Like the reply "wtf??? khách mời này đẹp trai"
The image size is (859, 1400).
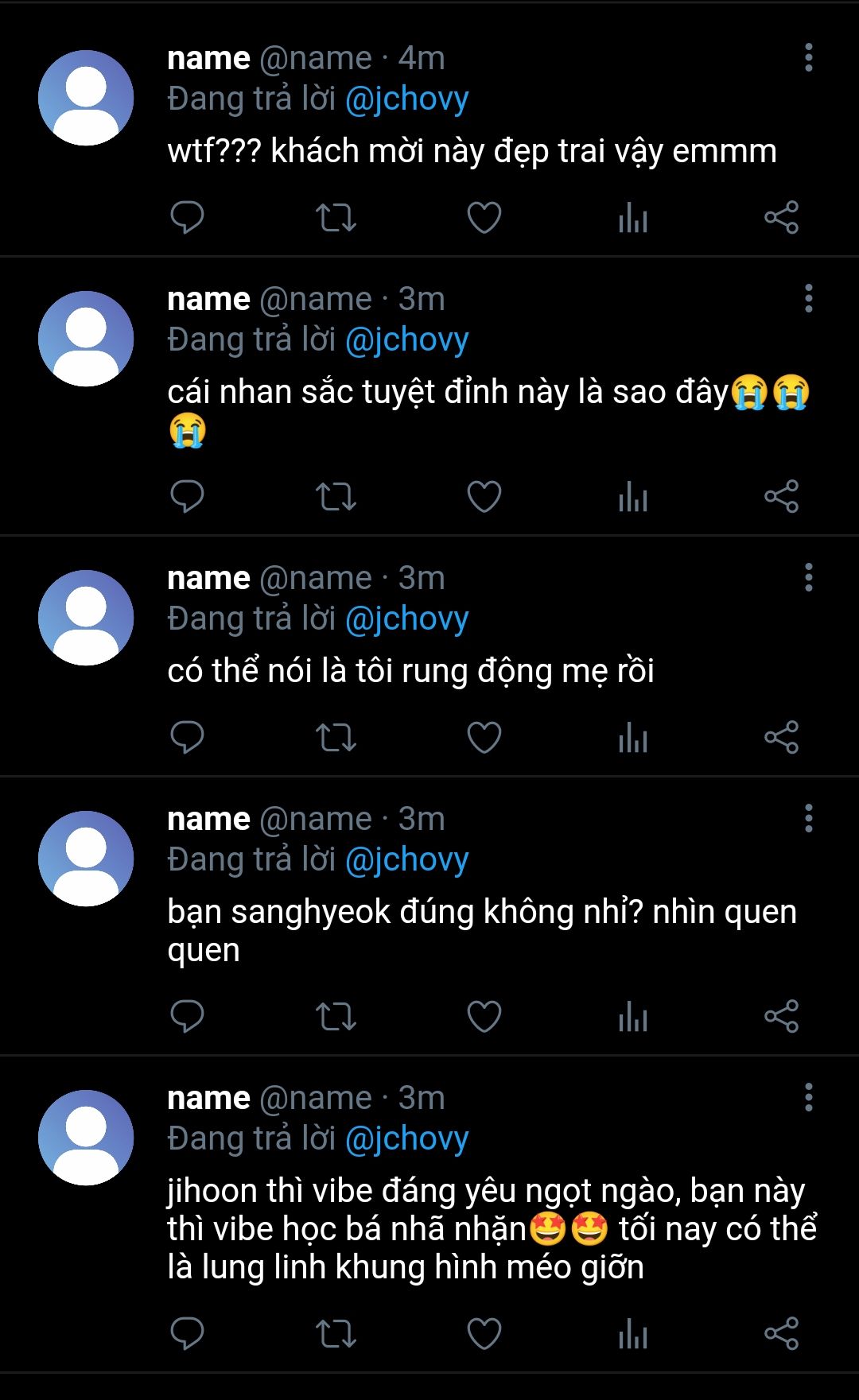coord(484,218)
